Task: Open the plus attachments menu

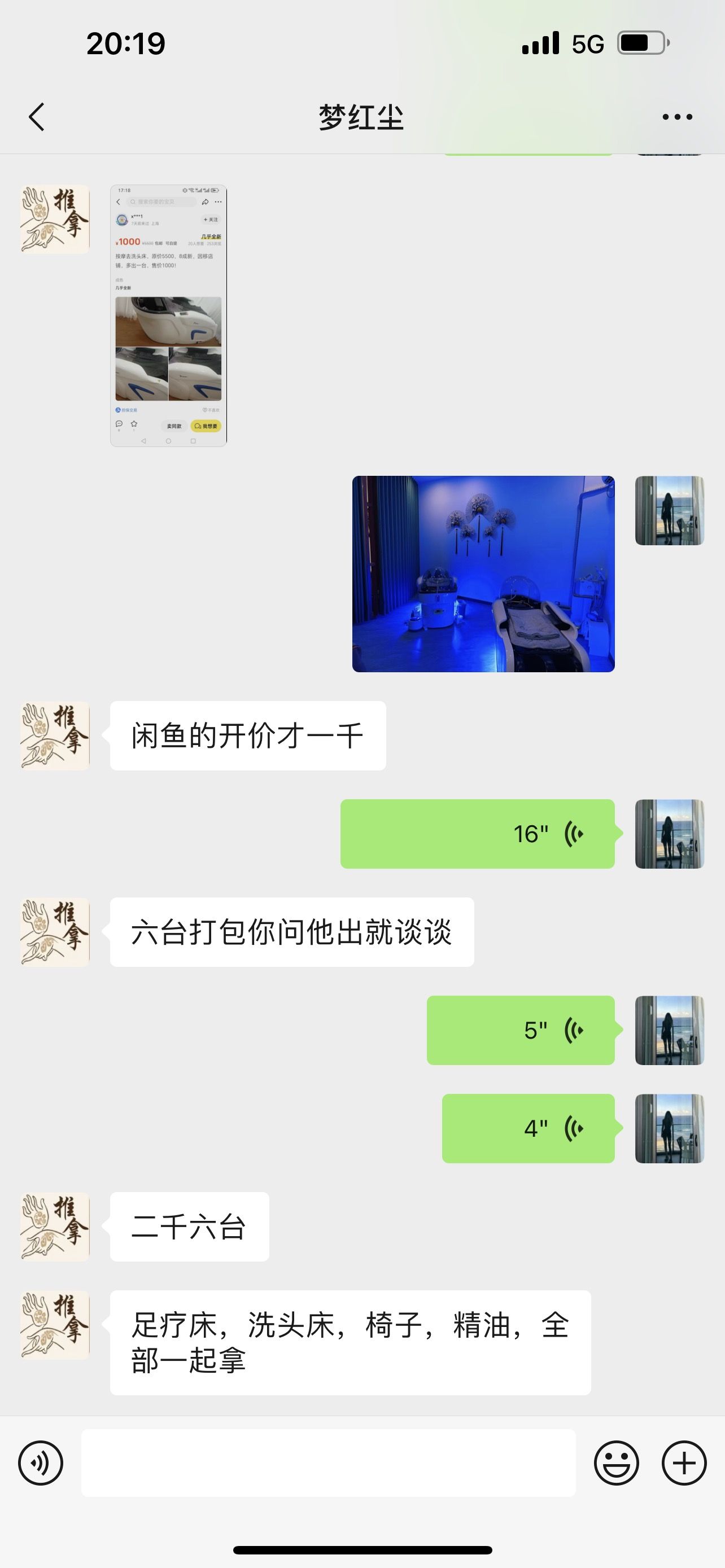Action: point(684,1464)
